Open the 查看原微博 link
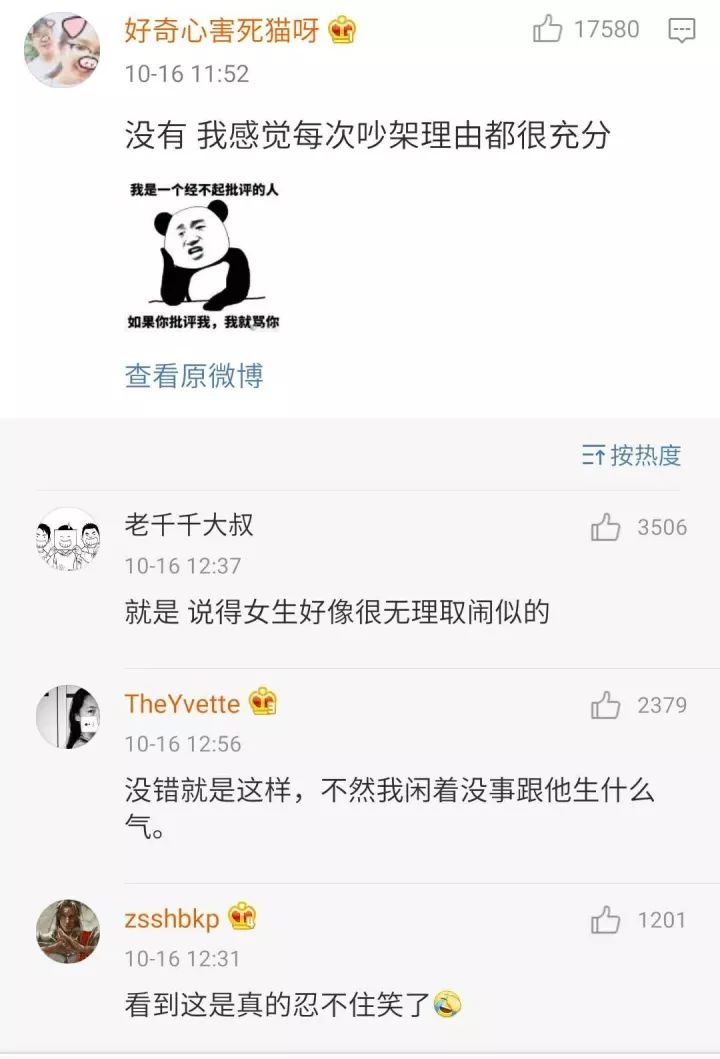 [x=194, y=376]
